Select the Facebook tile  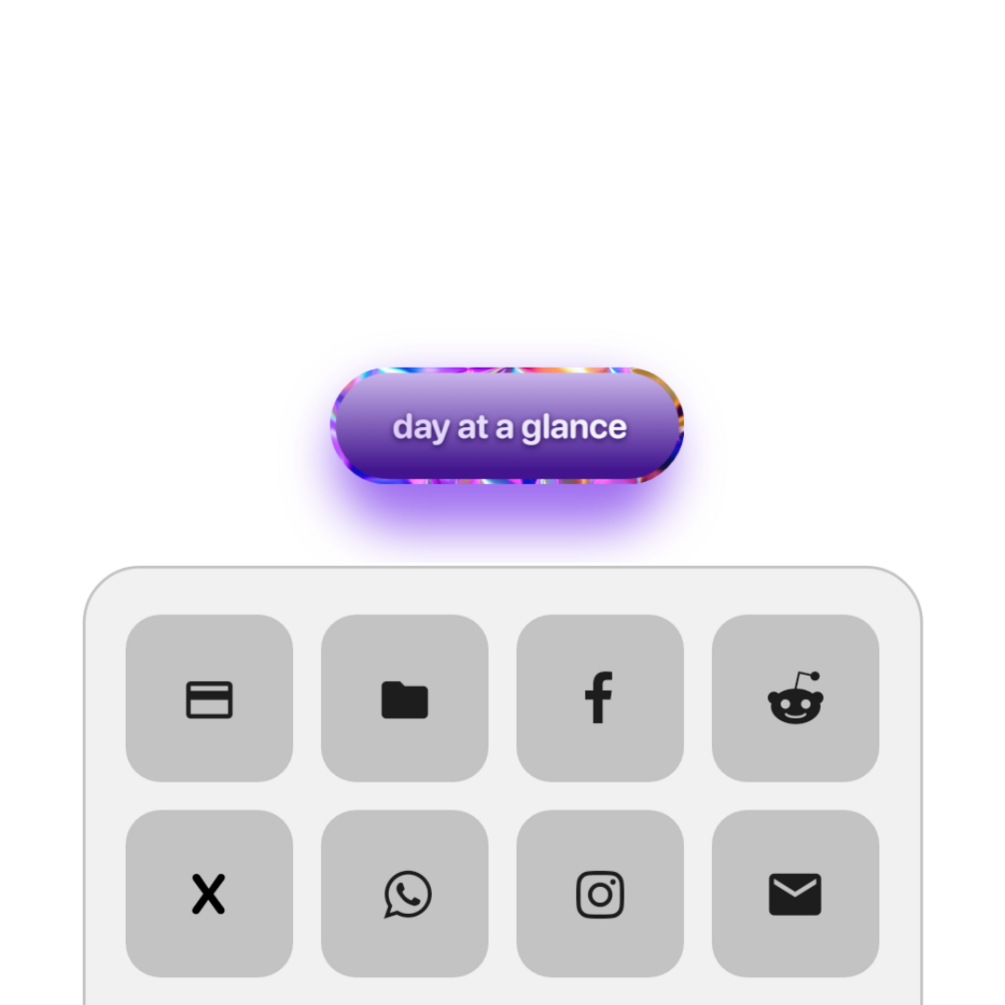[599, 698]
